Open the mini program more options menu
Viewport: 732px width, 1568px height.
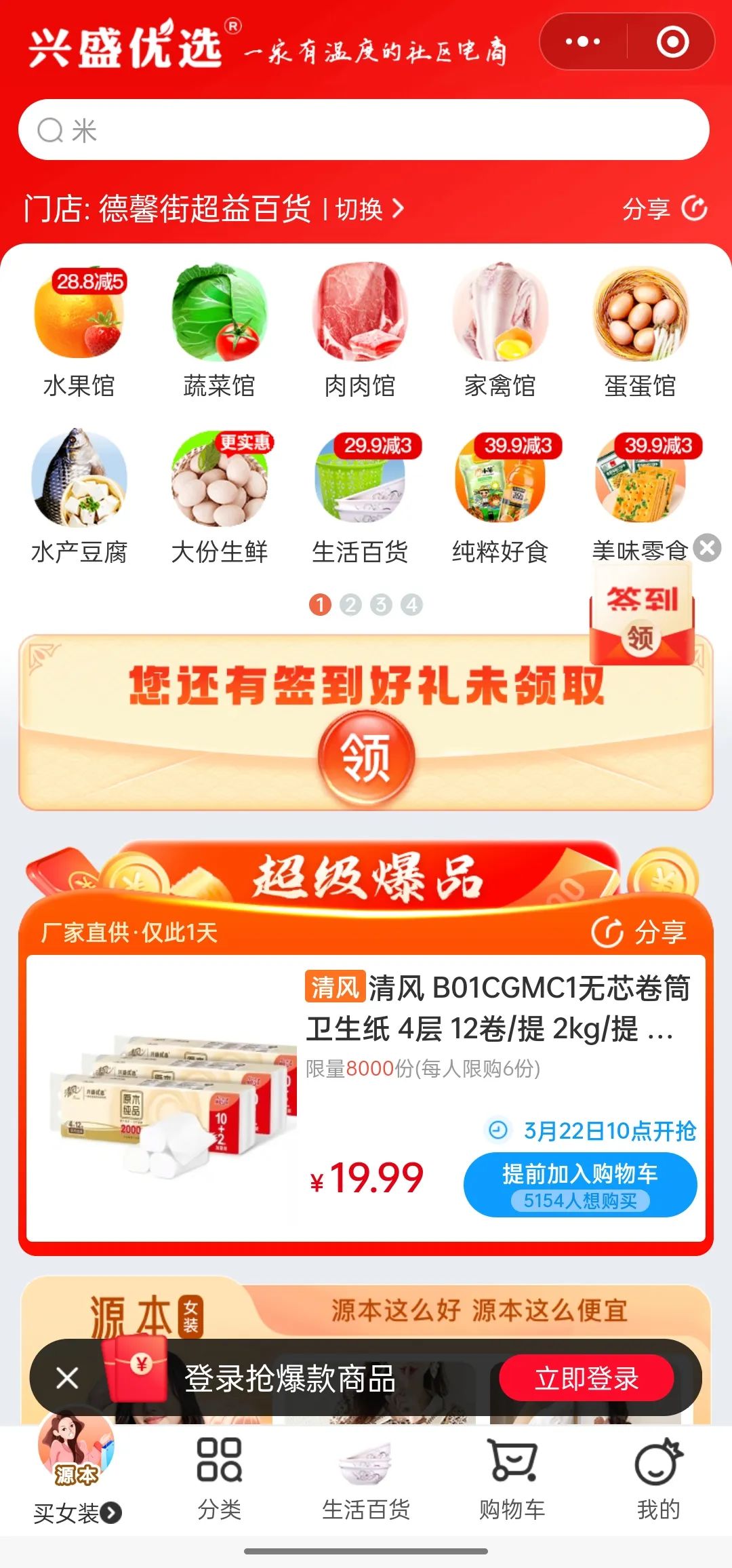(582, 42)
